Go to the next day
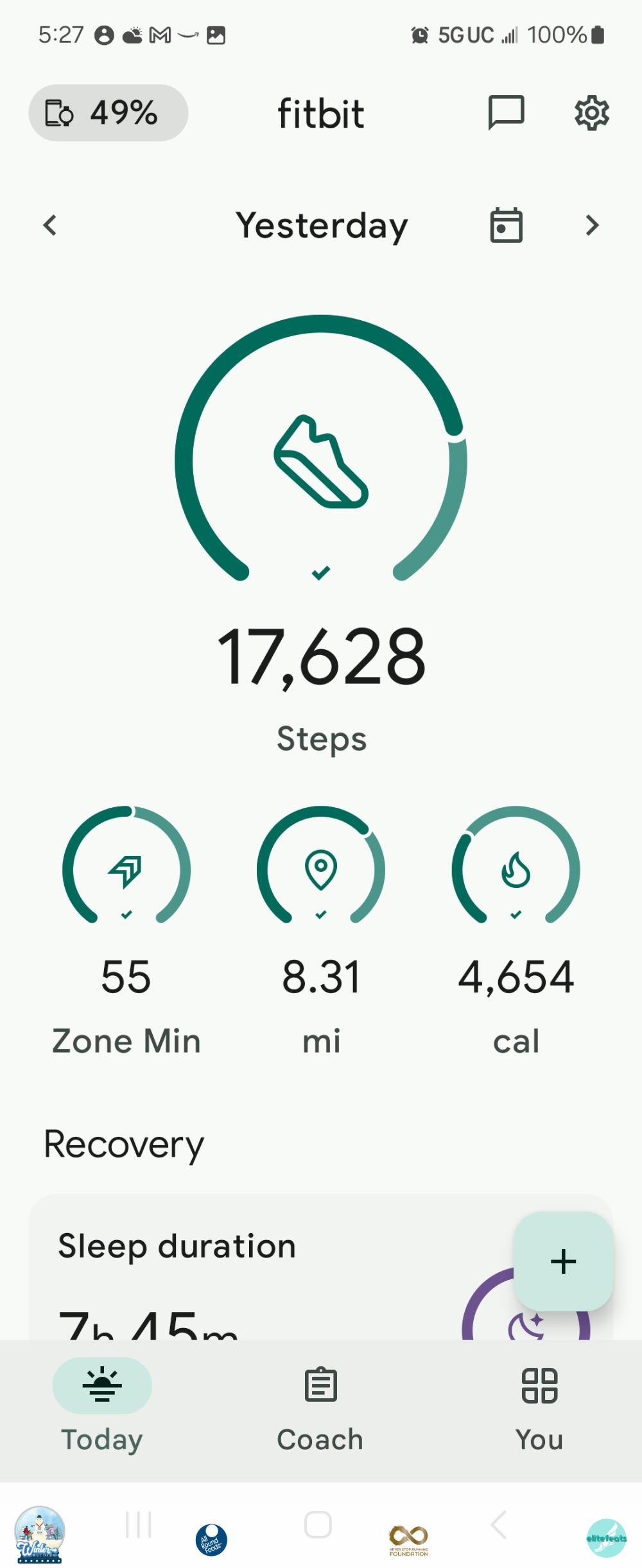Screen dimensions: 642x1568 (592, 225)
